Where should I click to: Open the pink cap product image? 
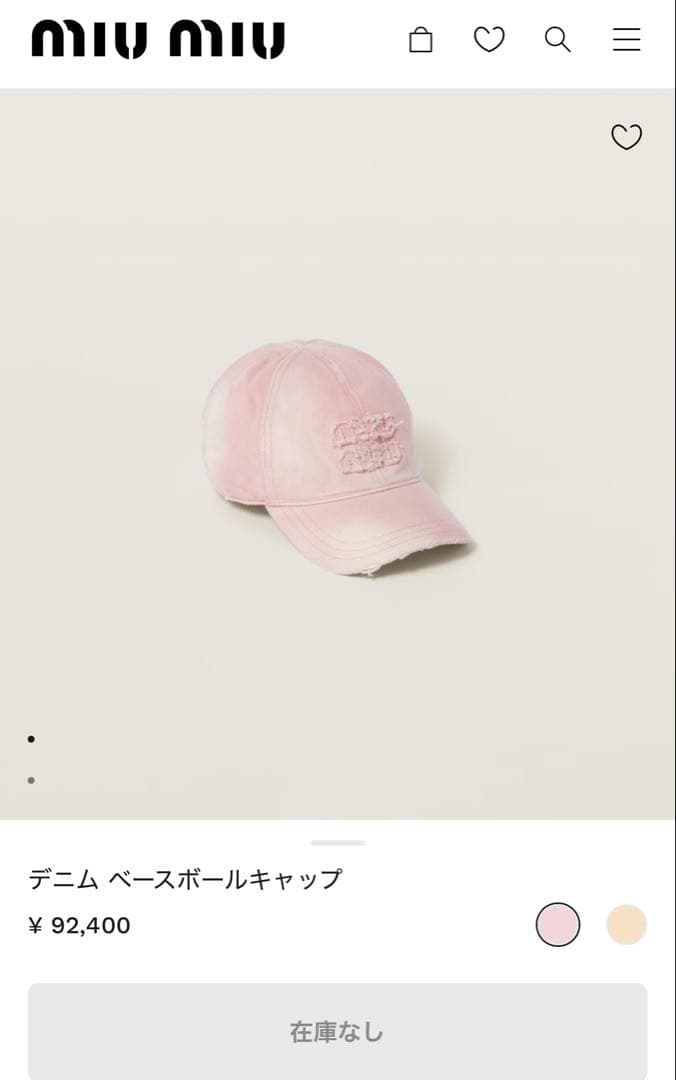tap(338, 457)
